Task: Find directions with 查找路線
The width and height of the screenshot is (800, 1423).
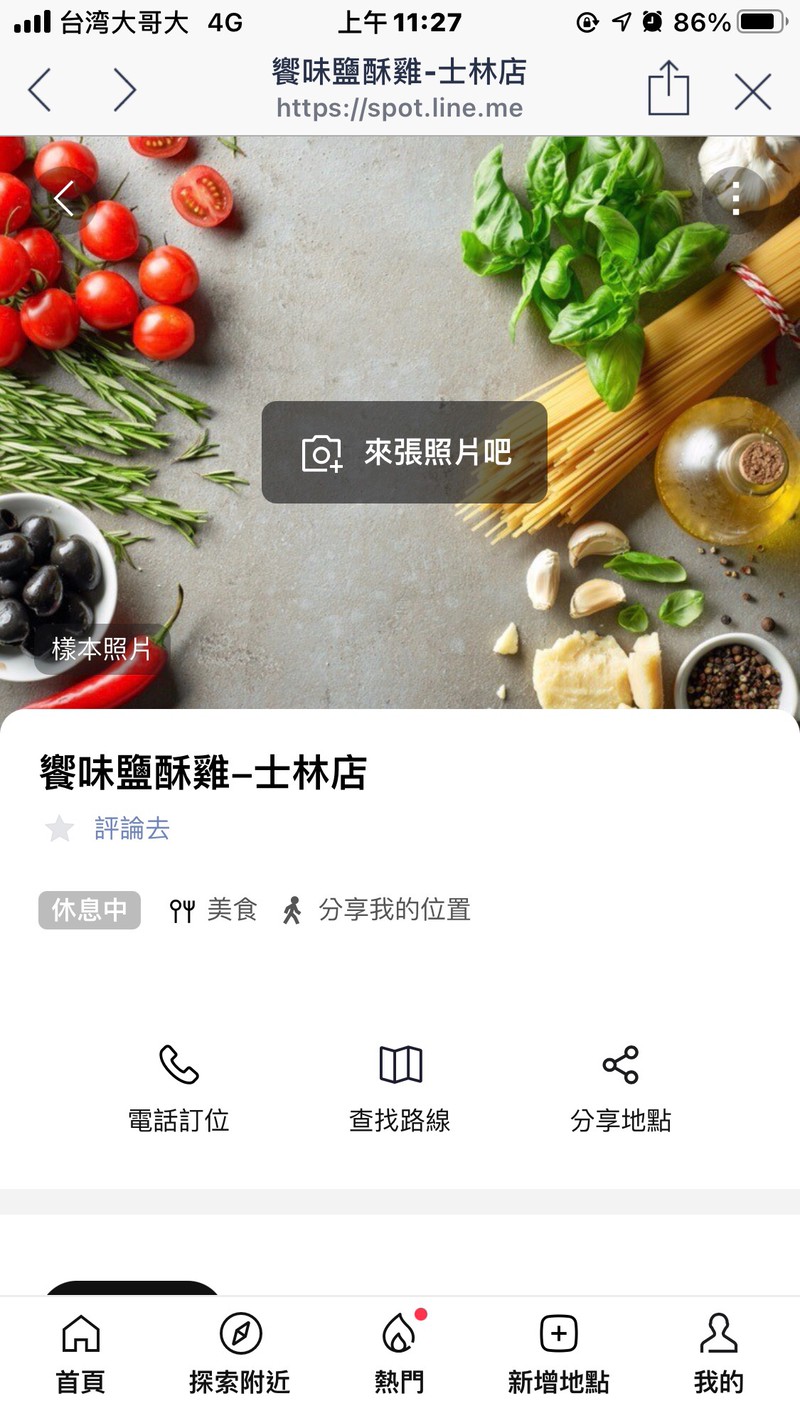Action: pos(400,1087)
